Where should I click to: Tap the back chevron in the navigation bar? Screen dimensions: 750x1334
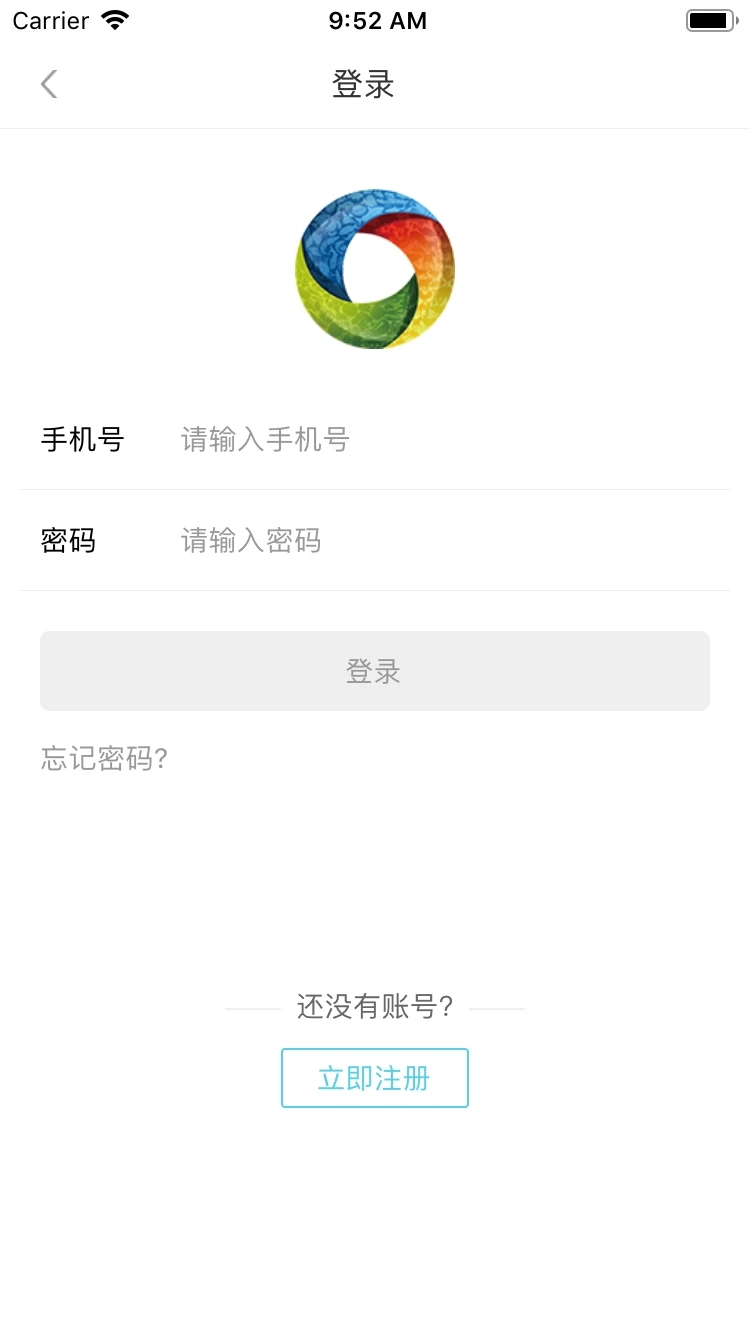click(x=49, y=84)
